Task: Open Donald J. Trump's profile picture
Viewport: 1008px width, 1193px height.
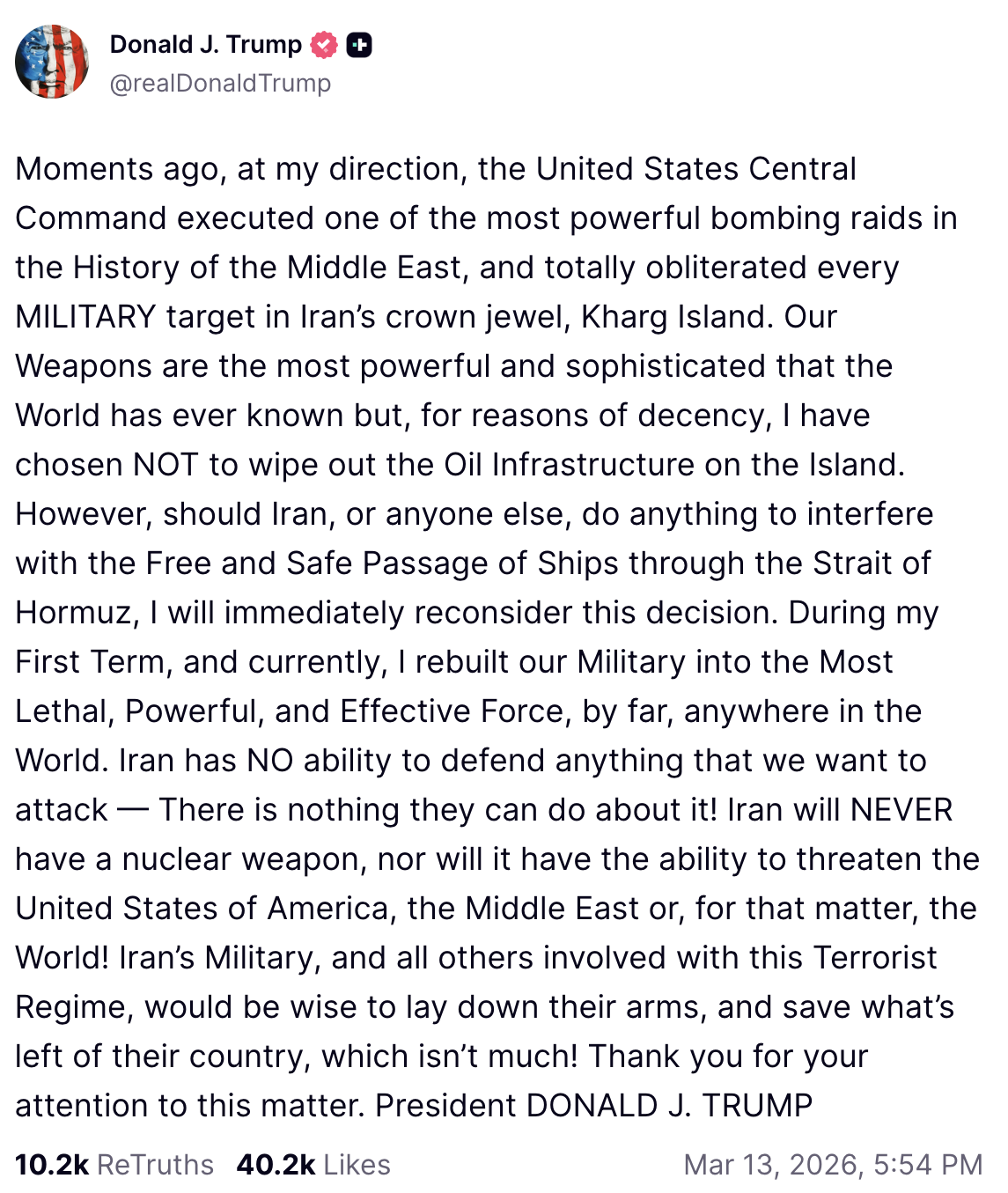Action: 52,62
